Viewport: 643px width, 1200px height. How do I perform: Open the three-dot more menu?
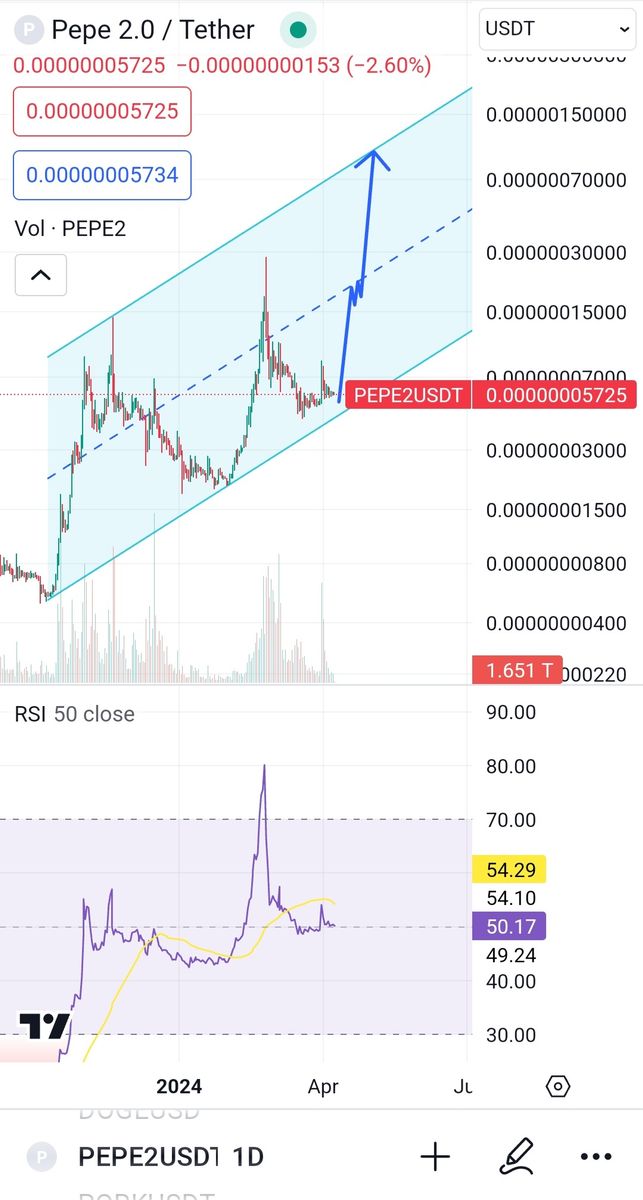(596, 1157)
